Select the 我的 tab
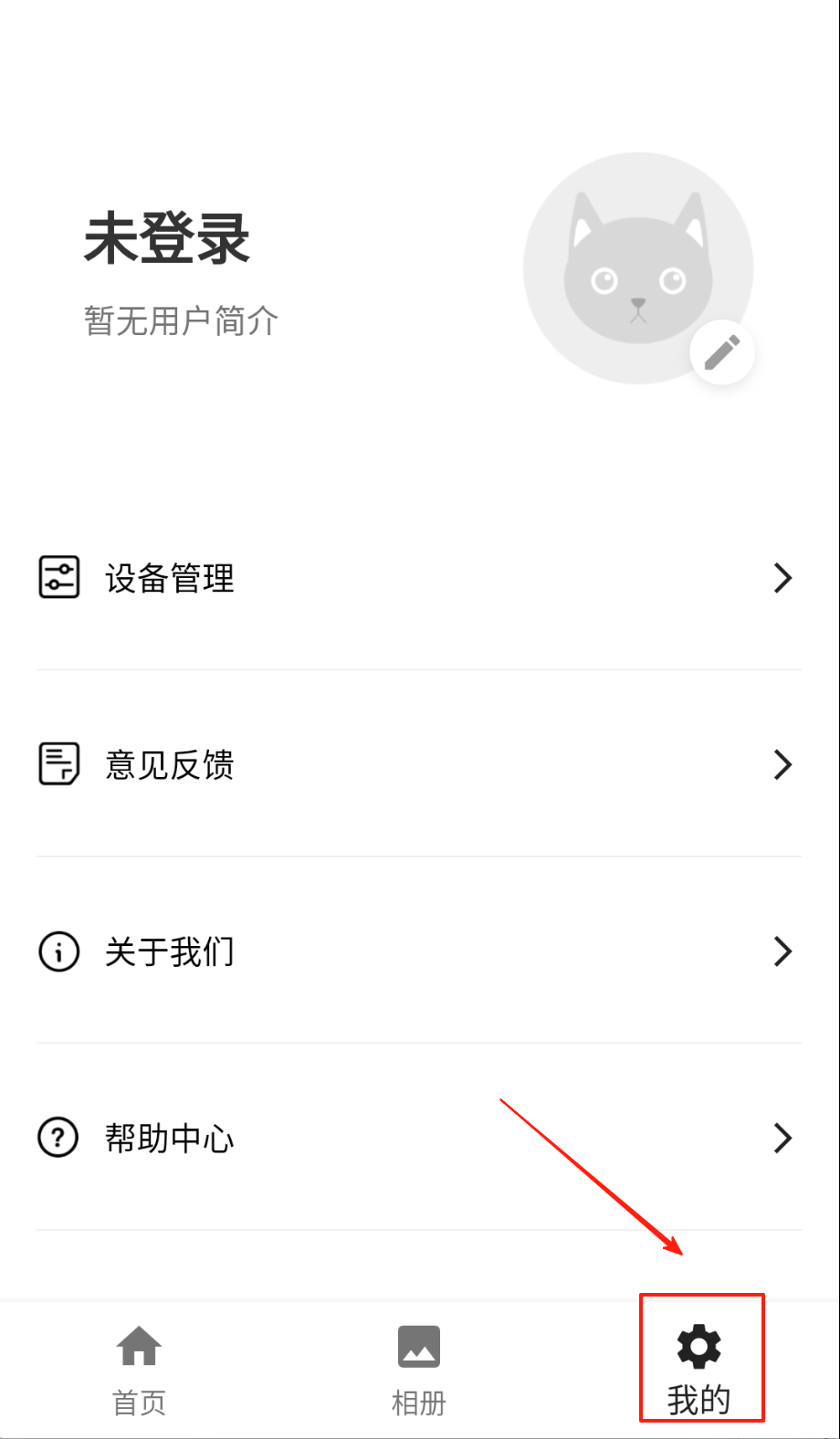Image resolution: width=840 pixels, height=1439 pixels. [699, 1366]
